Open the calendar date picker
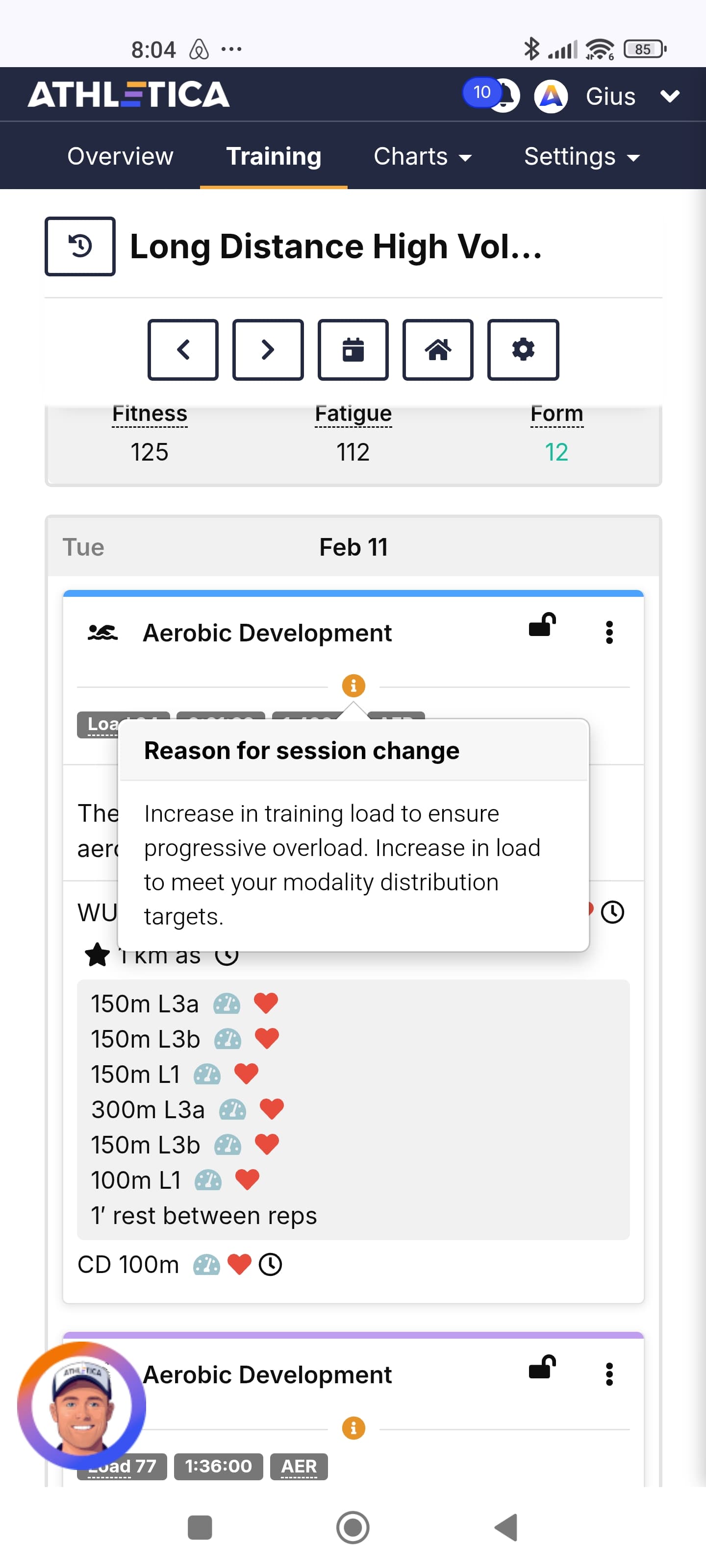The image size is (706, 1568). [353, 349]
